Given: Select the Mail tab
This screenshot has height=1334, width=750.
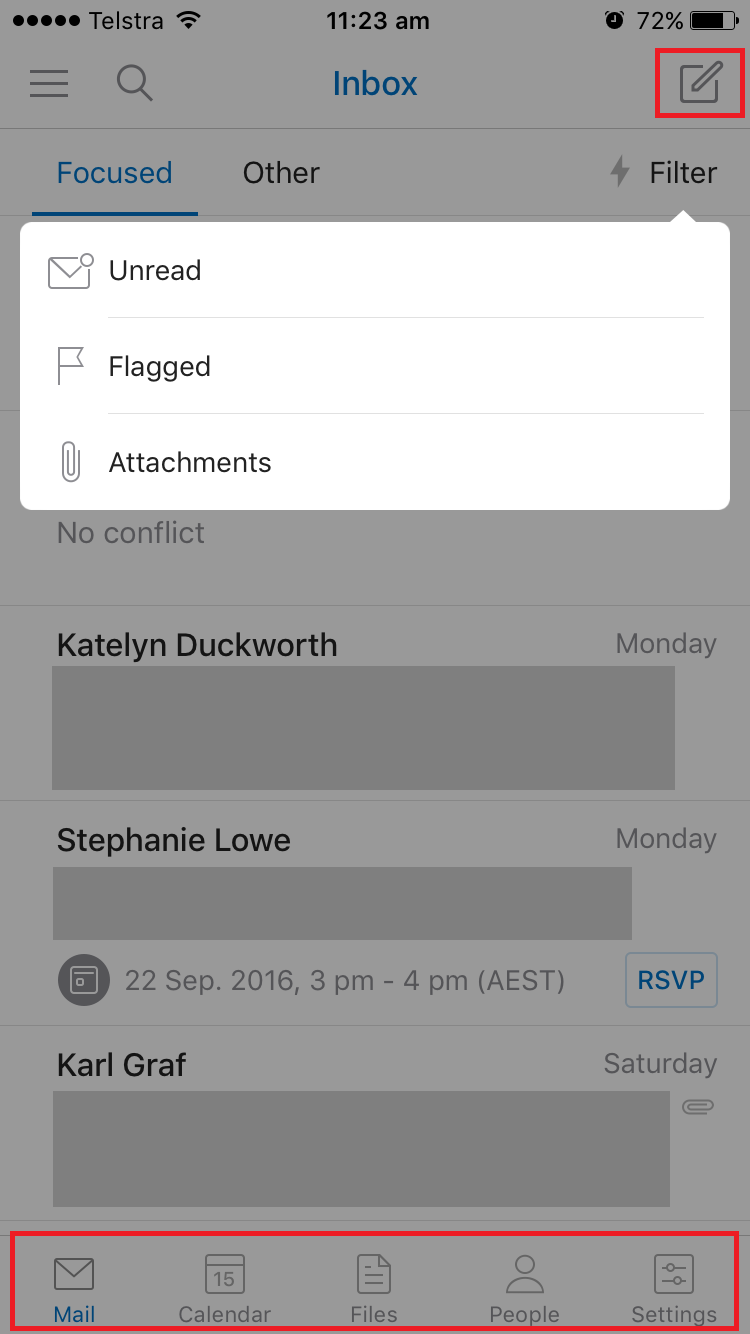Looking at the screenshot, I should click(74, 1290).
